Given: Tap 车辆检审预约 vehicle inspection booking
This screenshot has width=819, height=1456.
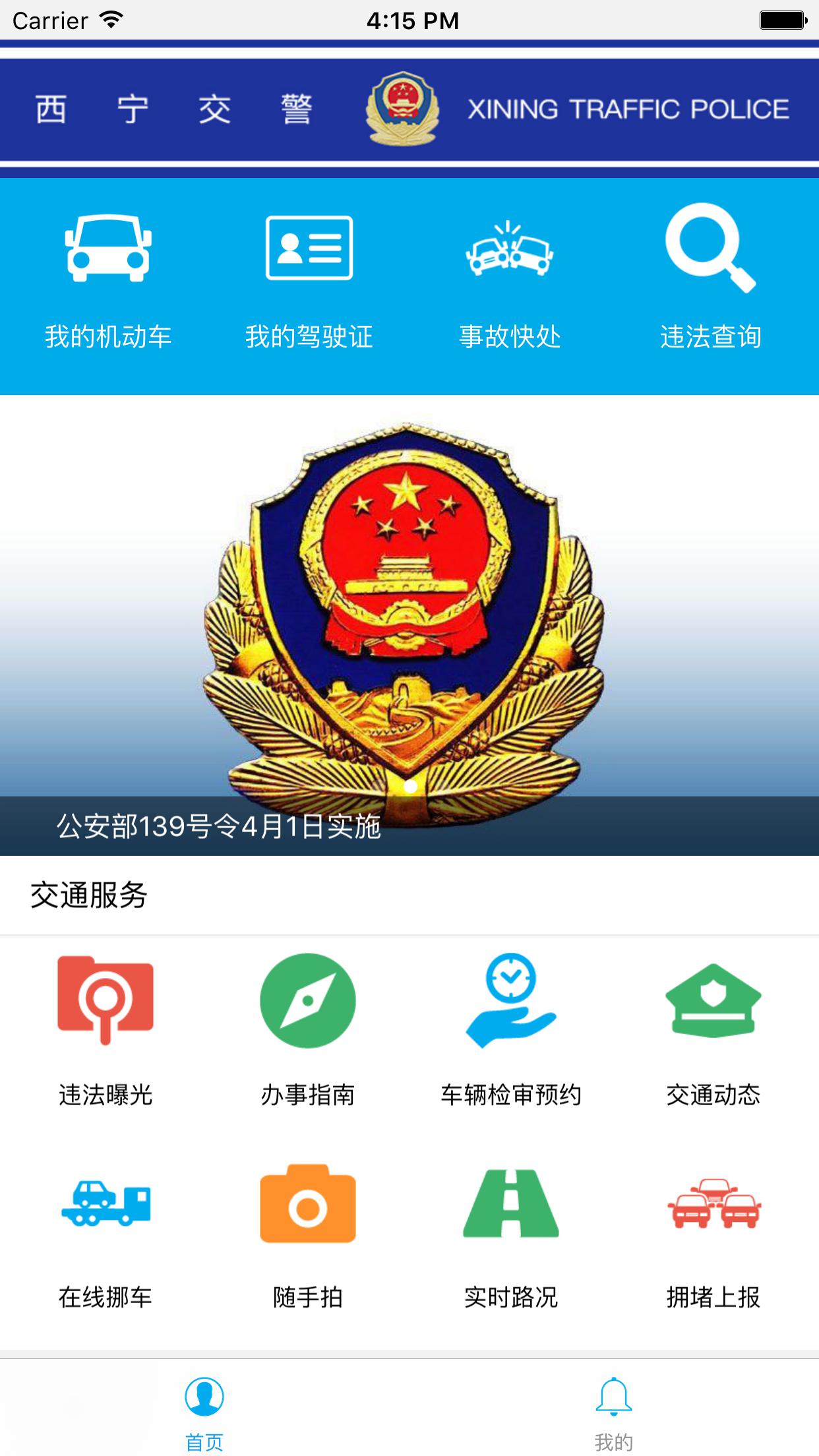Looking at the screenshot, I should 511,1029.
